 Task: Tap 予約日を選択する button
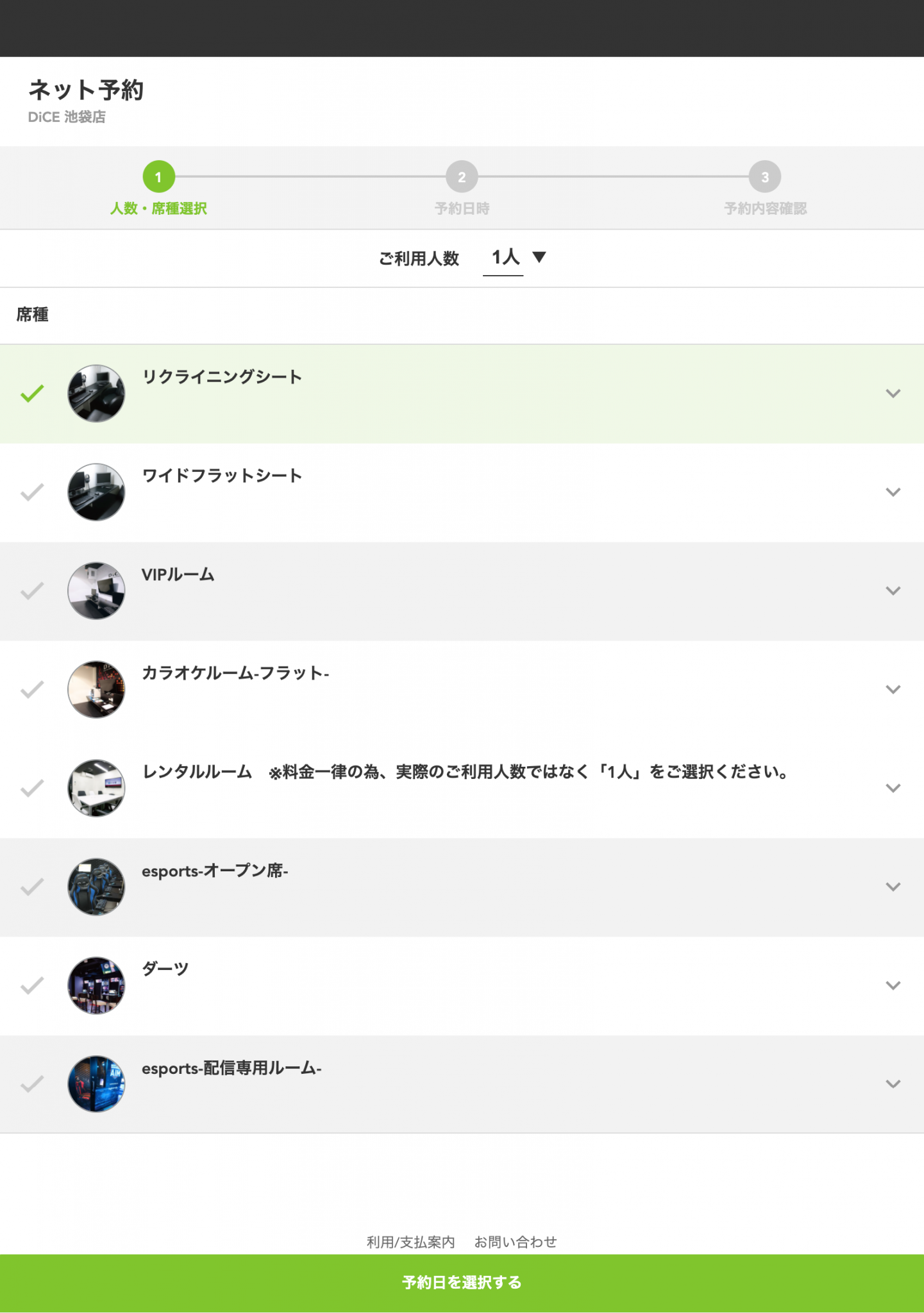tap(462, 1283)
